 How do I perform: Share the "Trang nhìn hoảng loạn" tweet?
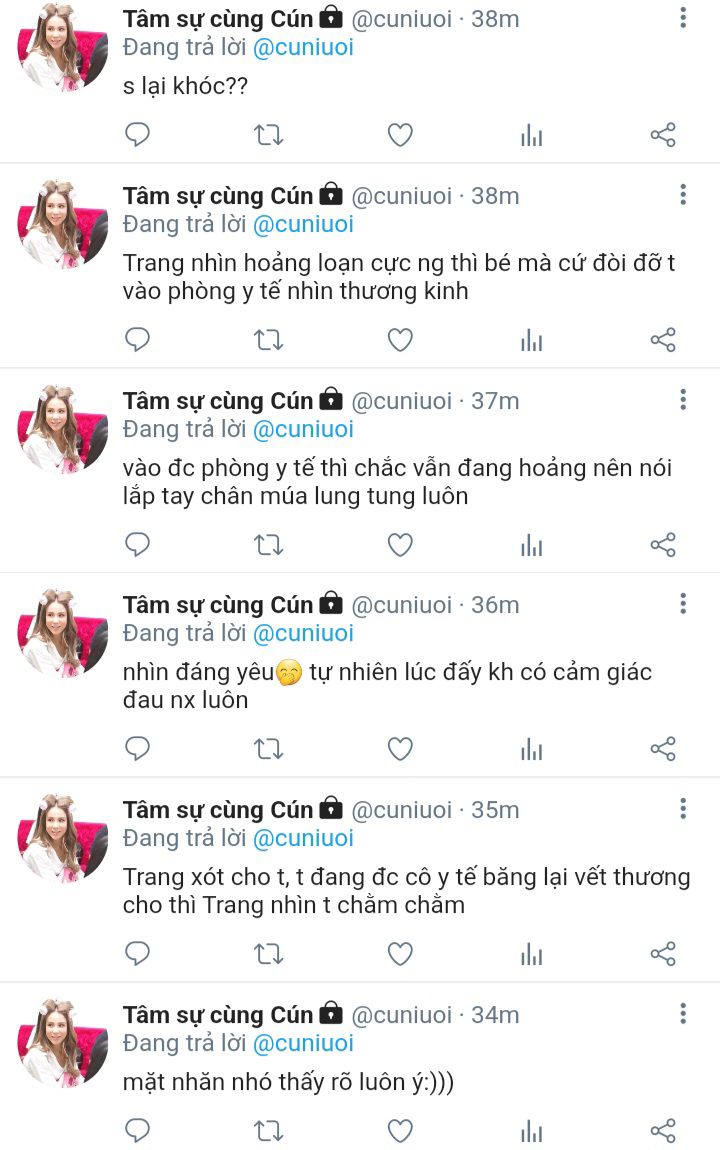coord(663,340)
